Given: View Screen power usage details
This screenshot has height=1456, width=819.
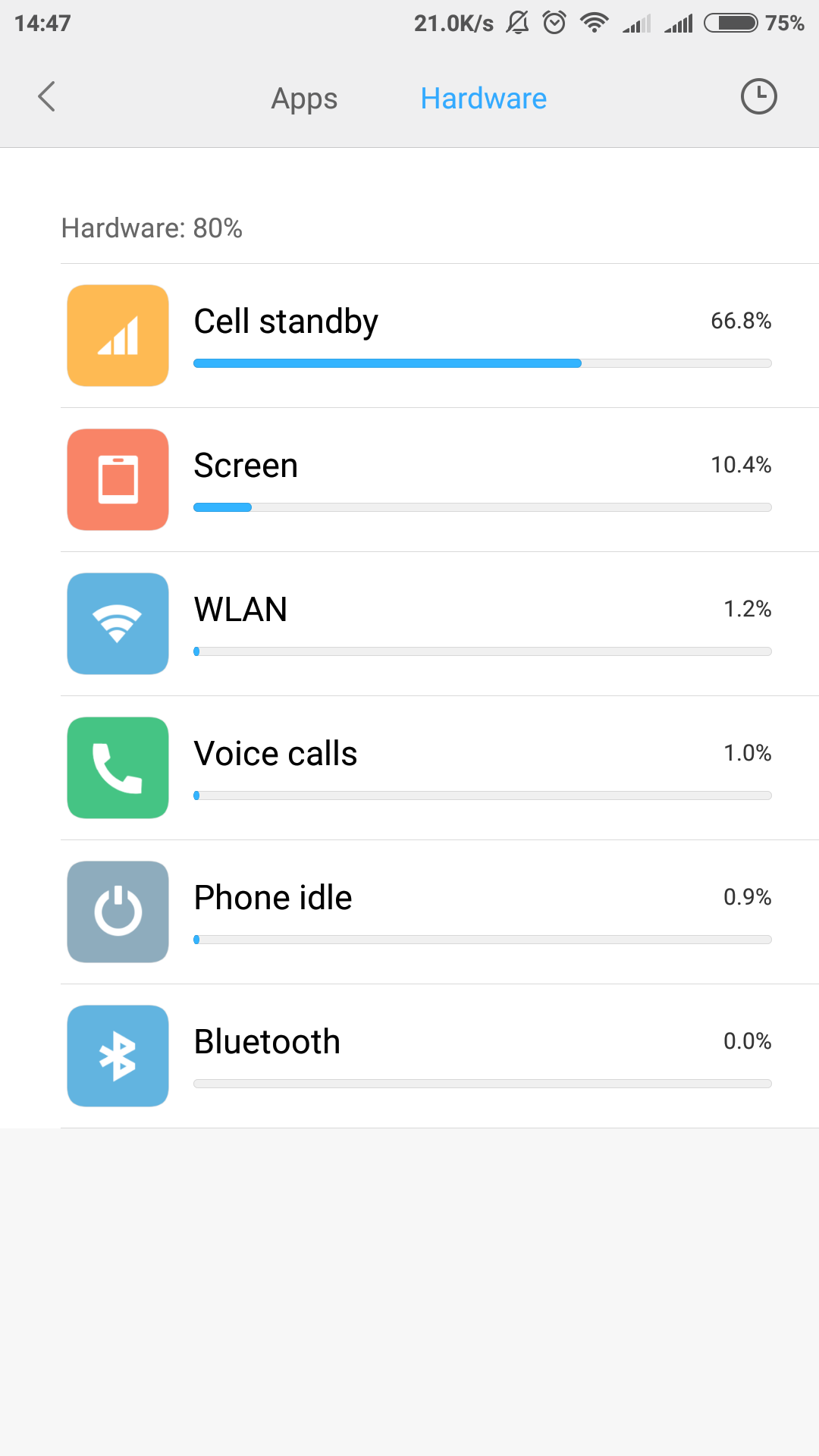Looking at the screenshot, I should click(x=440, y=480).
